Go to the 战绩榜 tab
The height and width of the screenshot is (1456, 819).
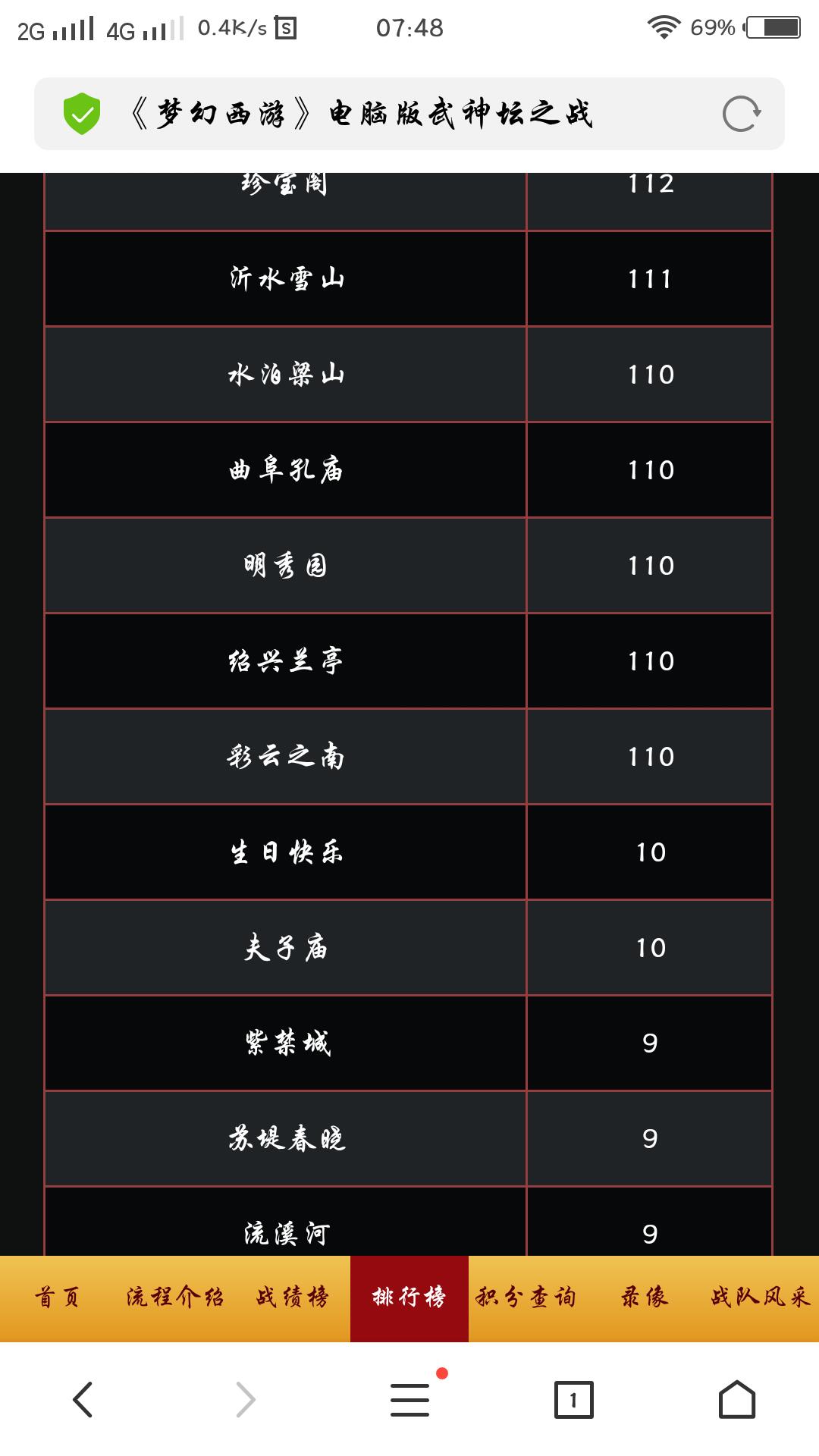[x=293, y=1298]
